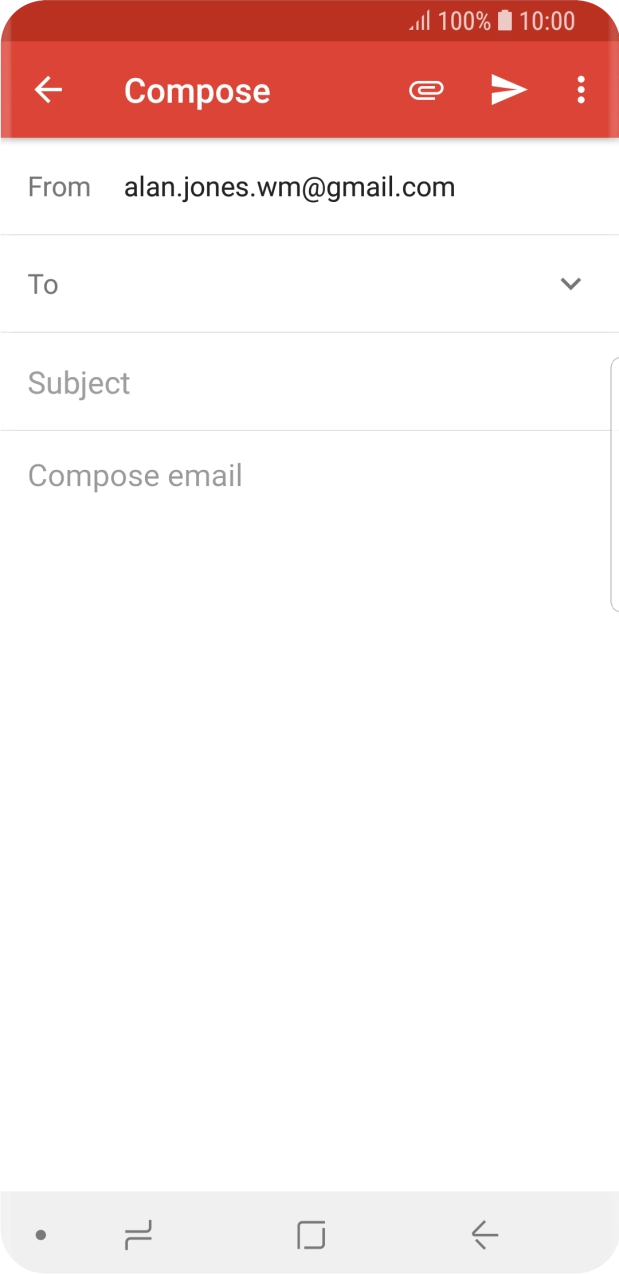The width and height of the screenshot is (619, 1274).
Task: Focus the Subject field
Action: click(x=300, y=383)
